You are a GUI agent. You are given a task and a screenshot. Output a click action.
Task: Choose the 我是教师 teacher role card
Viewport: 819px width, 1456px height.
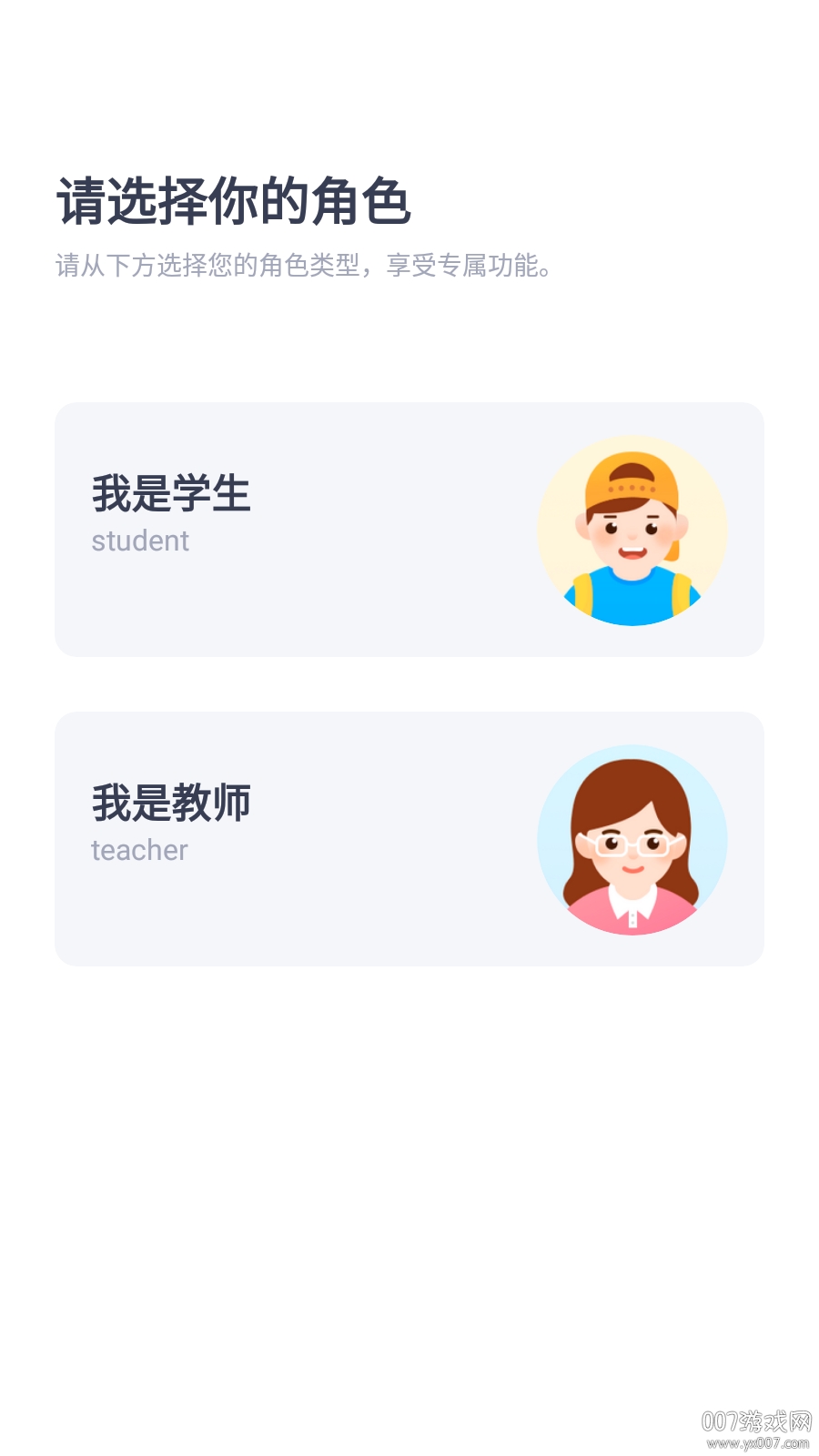(x=409, y=838)
